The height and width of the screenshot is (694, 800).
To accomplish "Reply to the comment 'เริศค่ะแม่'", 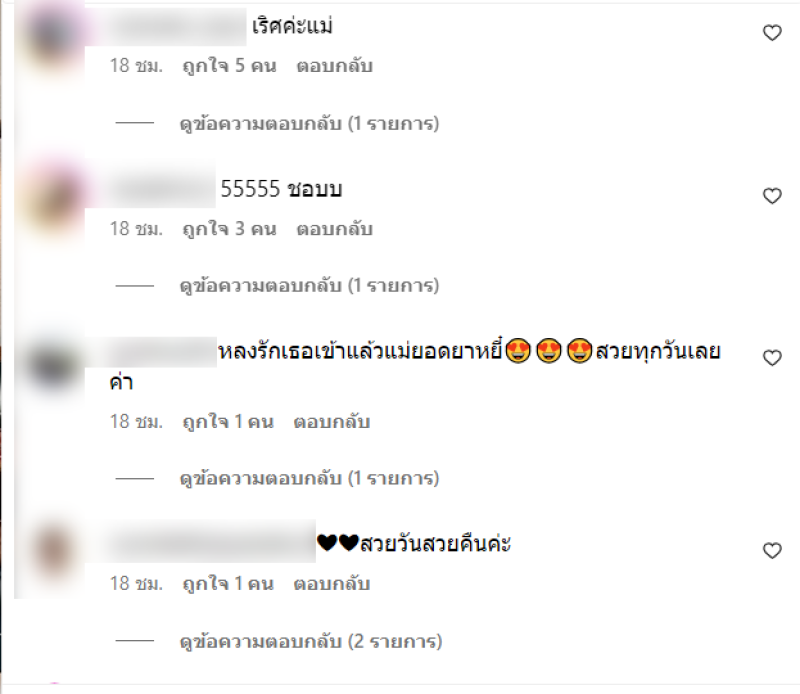I will [x=334, y=66].
